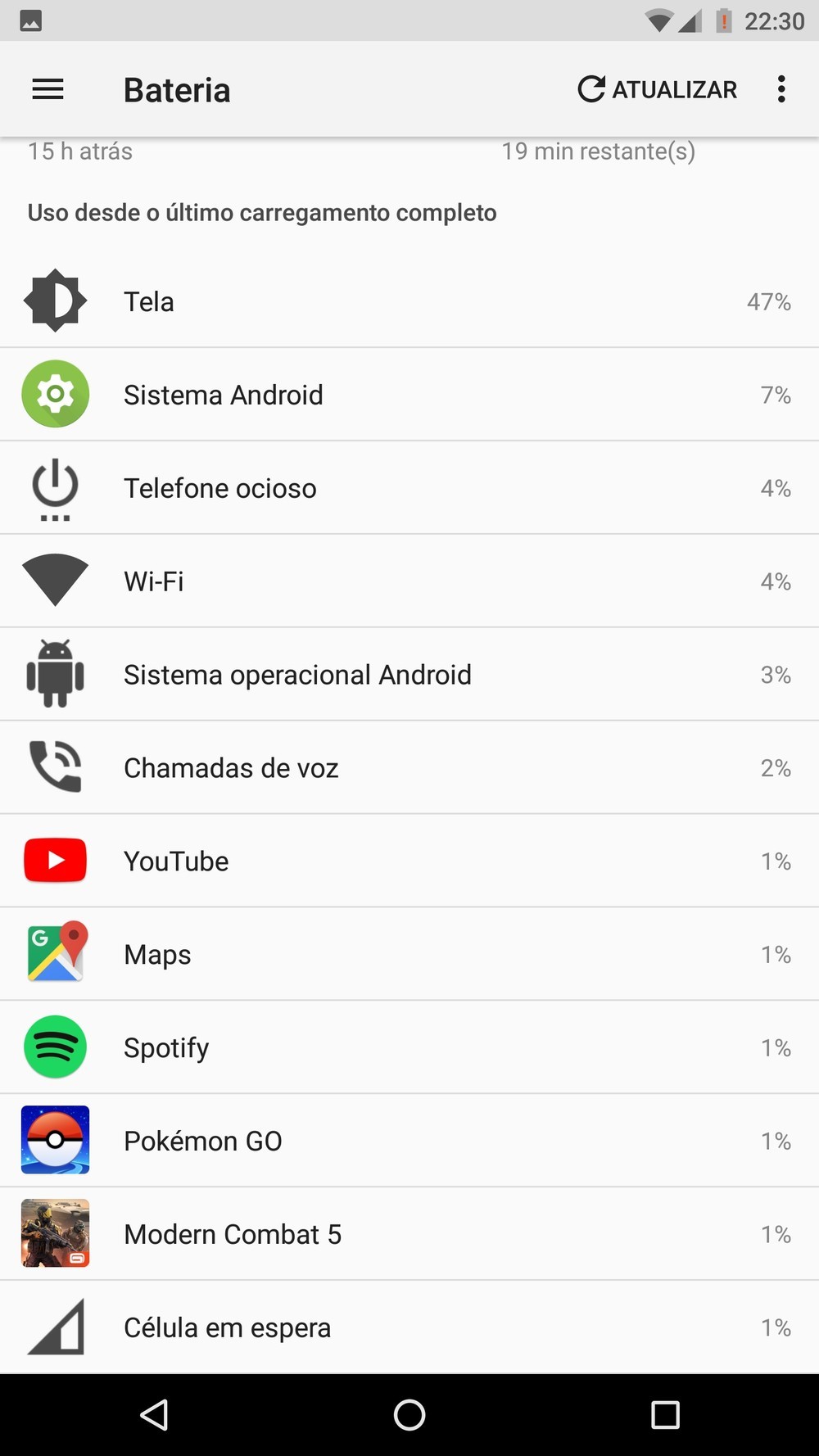Open Sistema operacional Android details
This screenshot has height=1456, width=819.
click(x=409, y=675)
